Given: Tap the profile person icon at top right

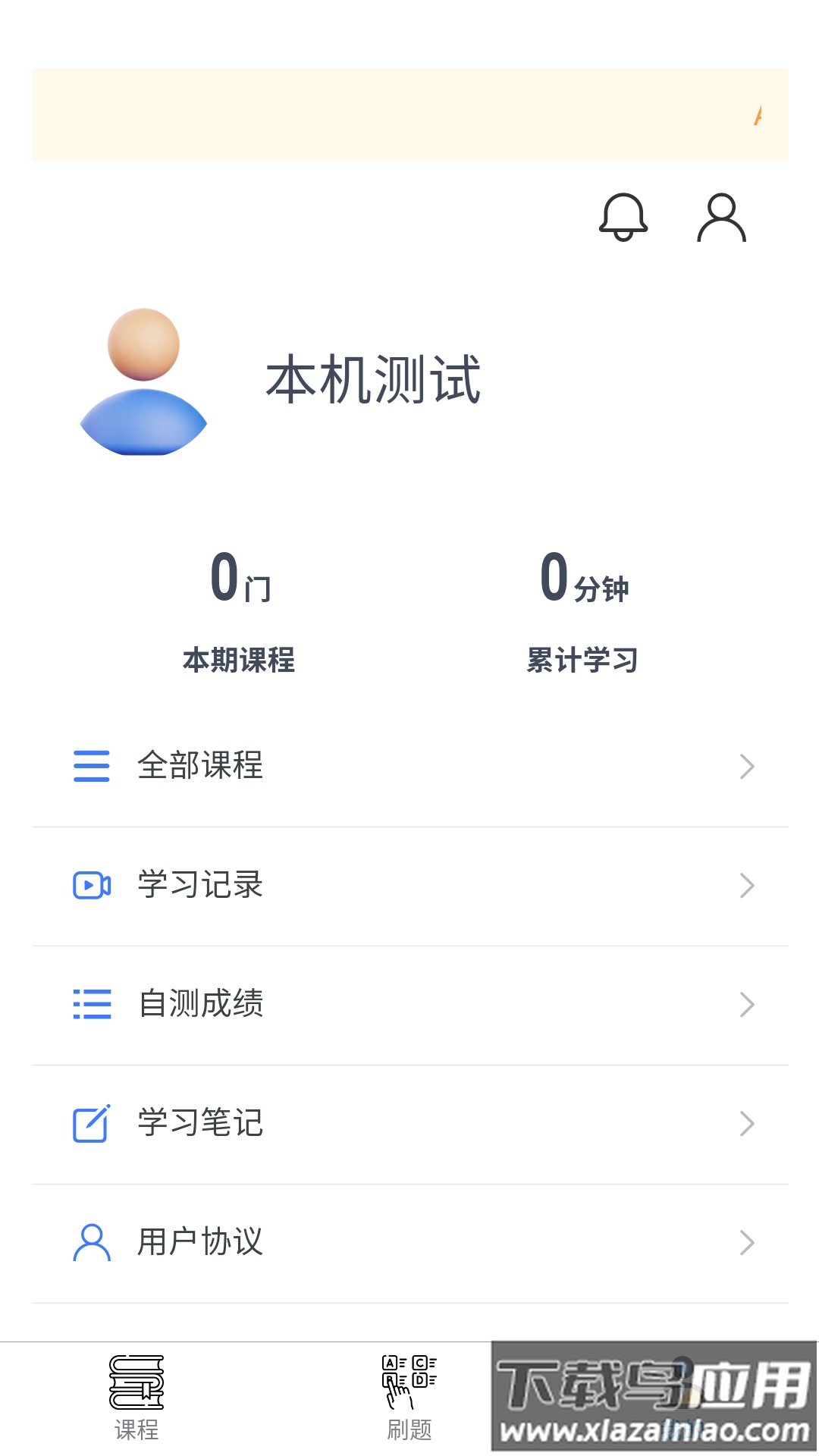Looking at the screenshot, I should click(x=720, y=218).
